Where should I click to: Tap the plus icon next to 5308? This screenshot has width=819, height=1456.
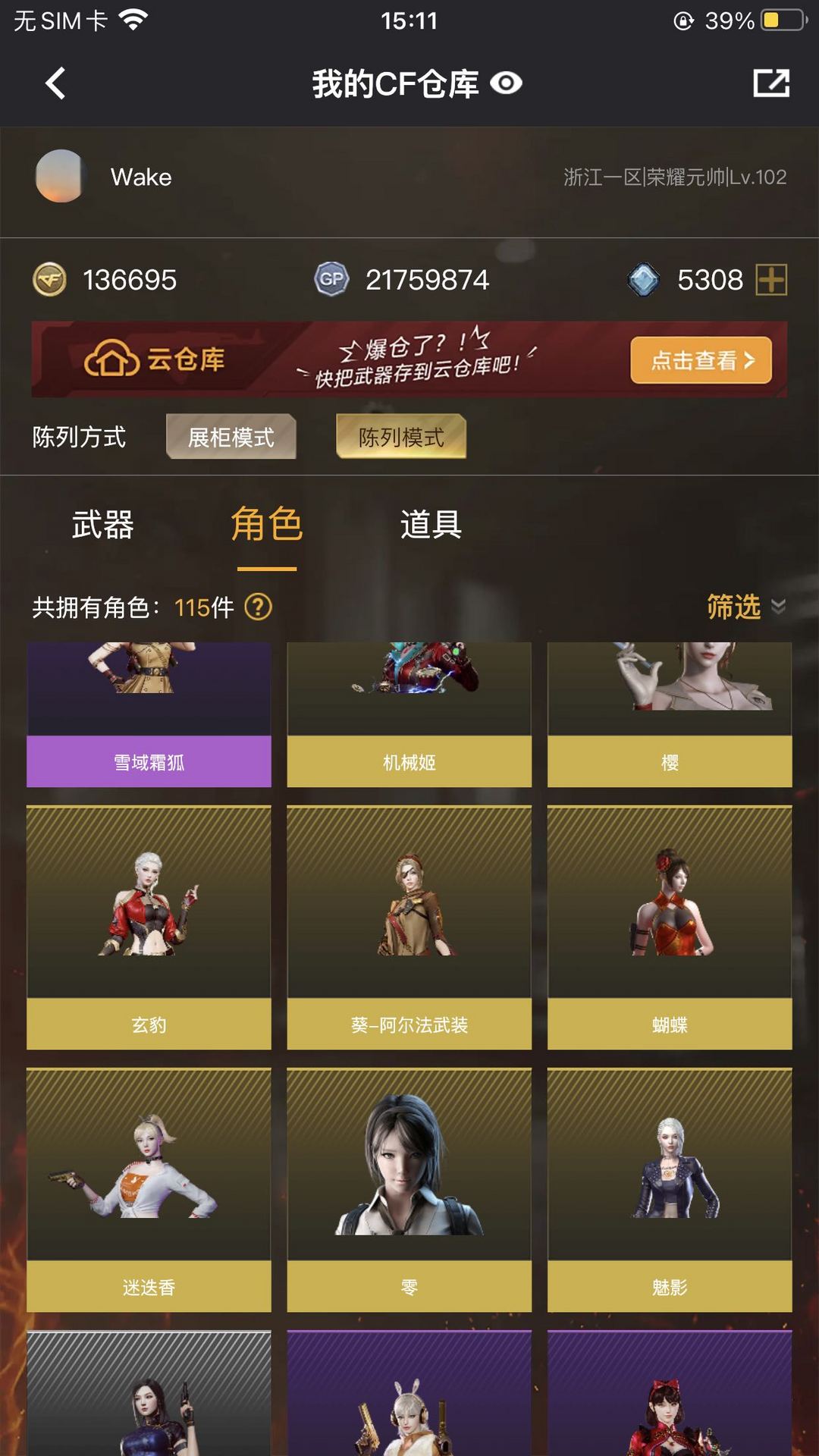tap(771, 280)
